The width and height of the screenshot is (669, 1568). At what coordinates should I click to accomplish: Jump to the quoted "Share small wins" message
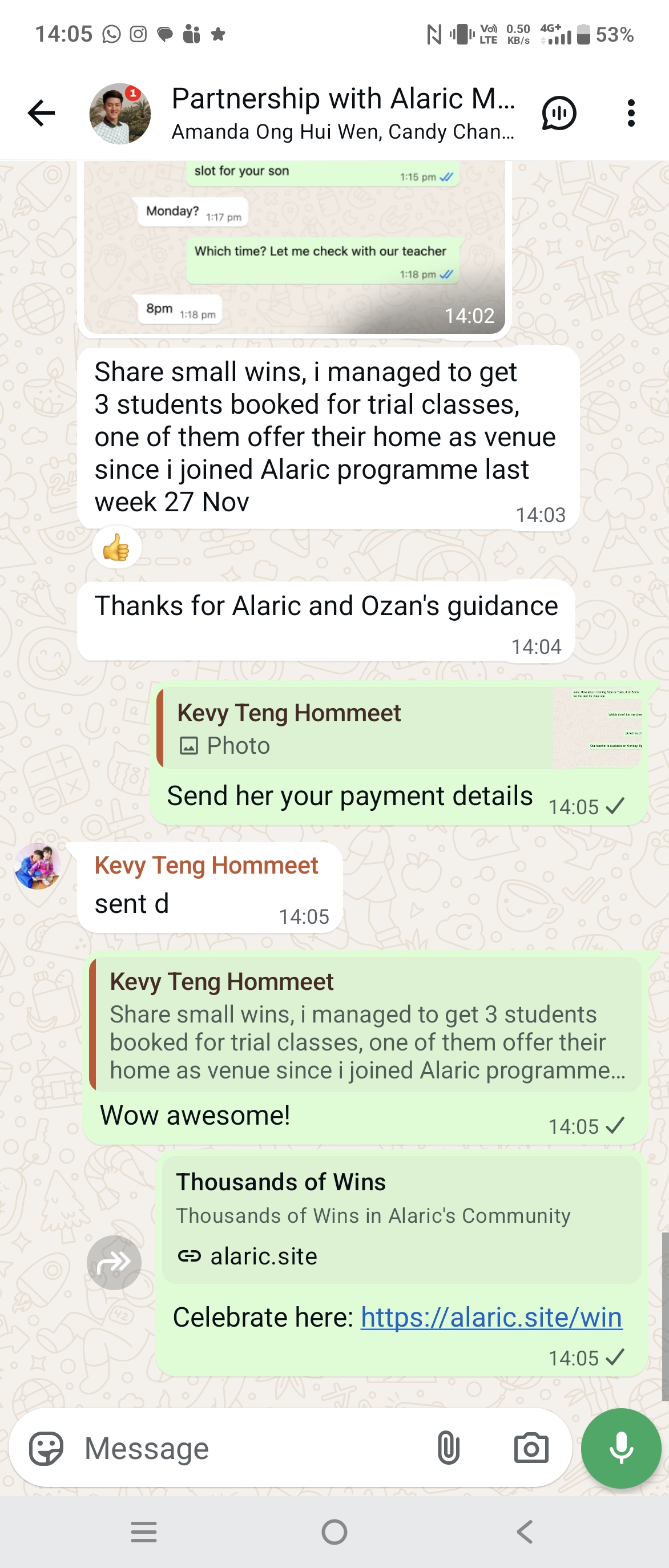click(x=365, y=1024)
